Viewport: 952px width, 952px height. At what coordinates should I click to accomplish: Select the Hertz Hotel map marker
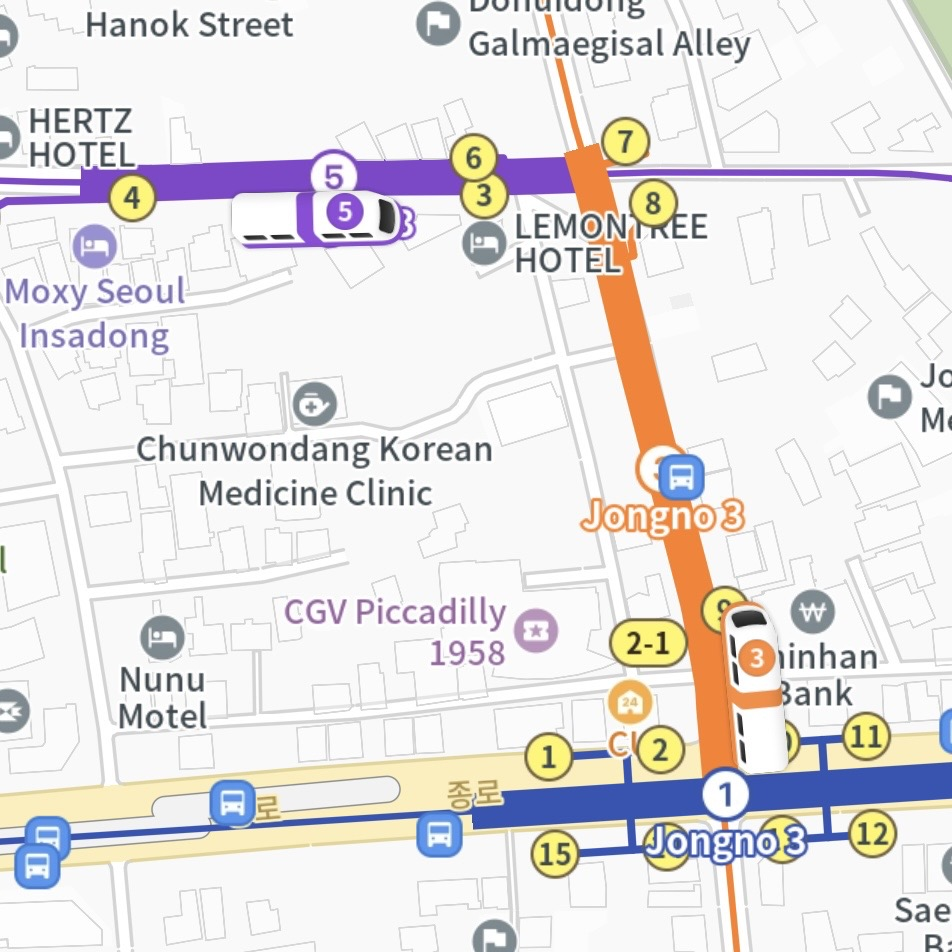tap(6, 136)
